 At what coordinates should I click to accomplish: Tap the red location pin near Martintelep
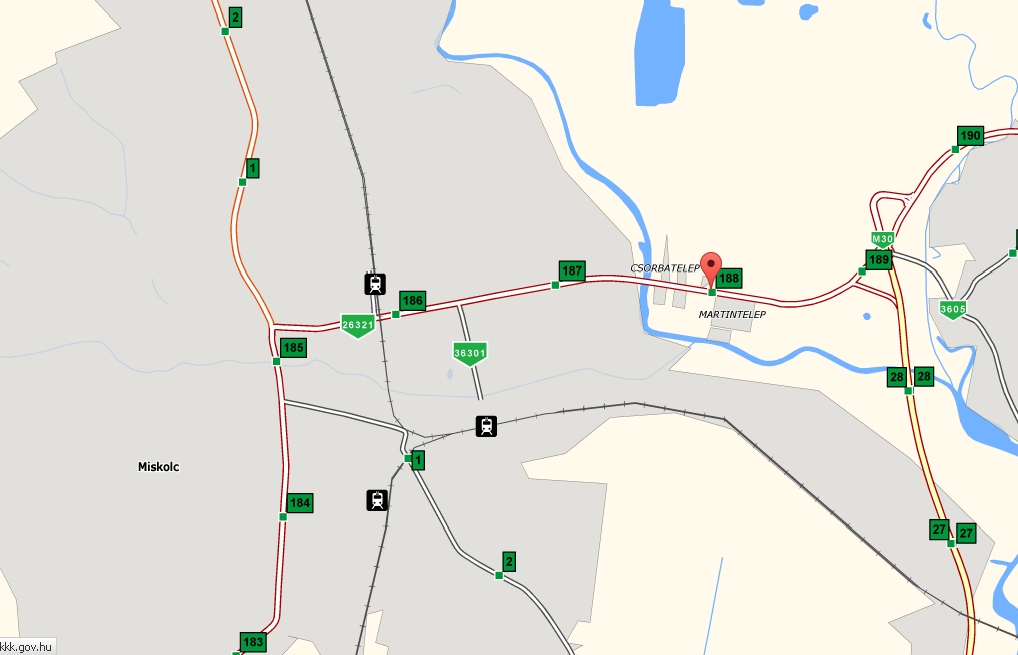coord(711,268)
